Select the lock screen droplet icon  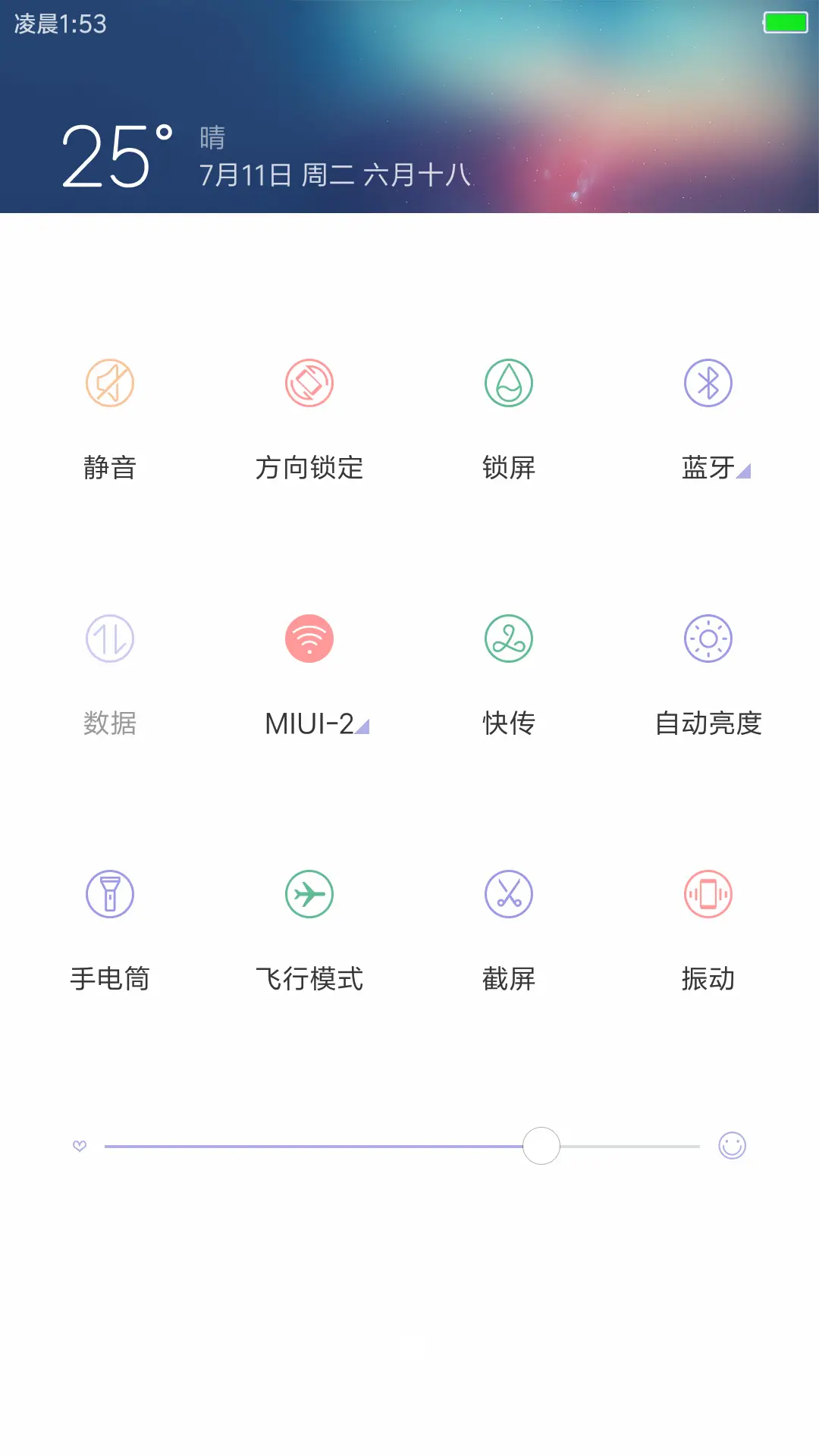509,383
